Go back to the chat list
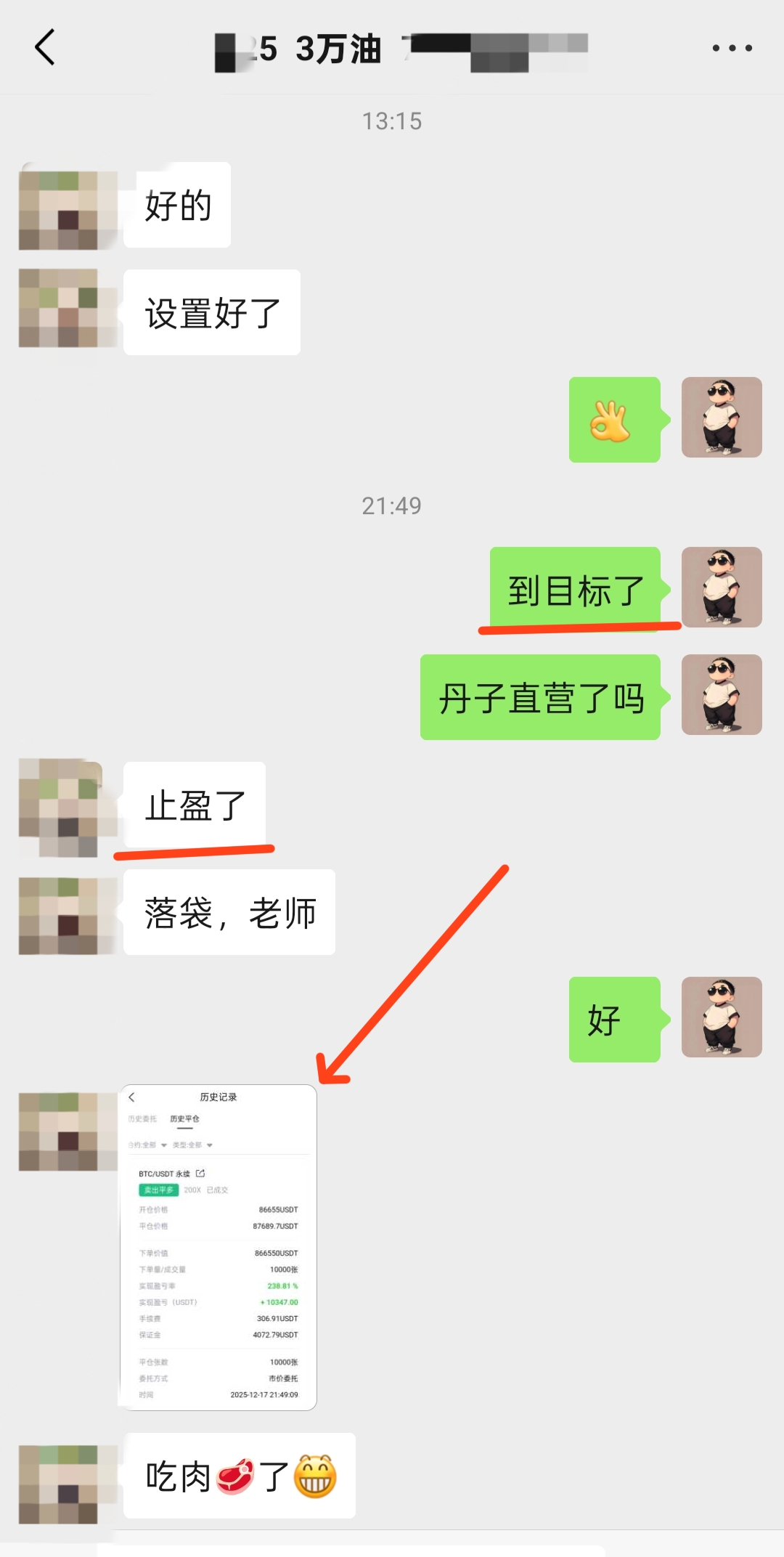 pyautogui.click(x=45, y=48)
